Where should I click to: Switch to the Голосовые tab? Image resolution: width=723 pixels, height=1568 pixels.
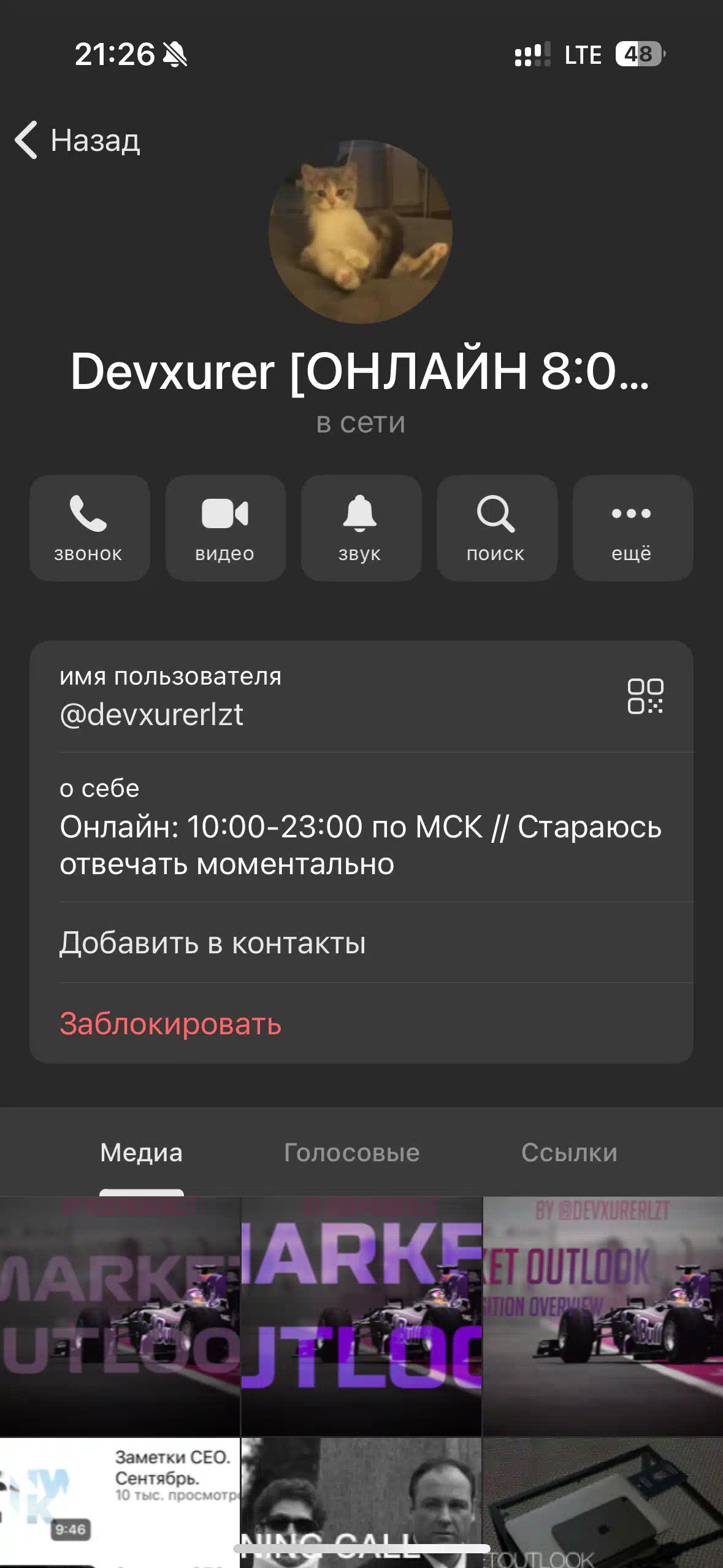click(352, 1153)
